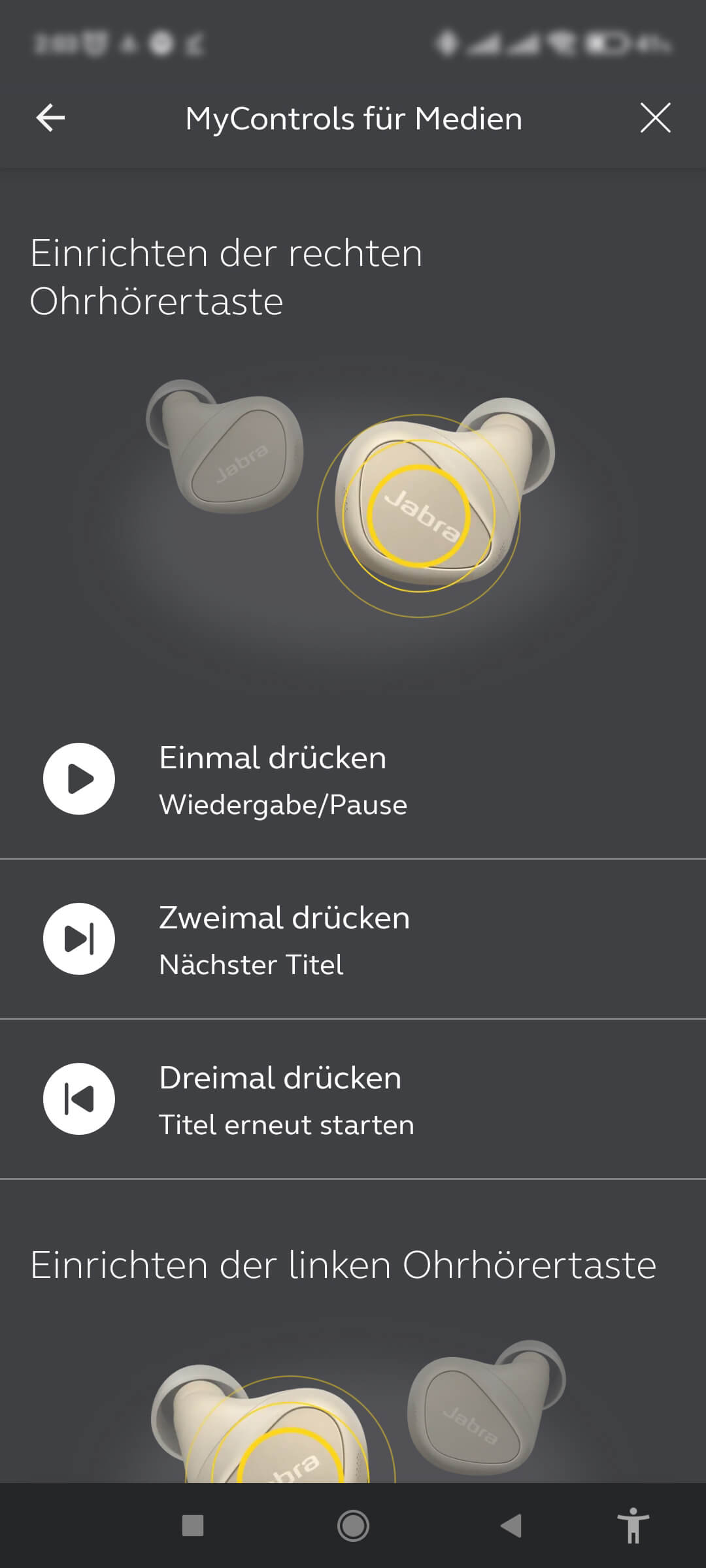Tap the accessibility shortcut in the navigation bar
Image resolution: width=706 pixels, height=1568 pixels.
pyautogui.click(x=633, y=1526)
